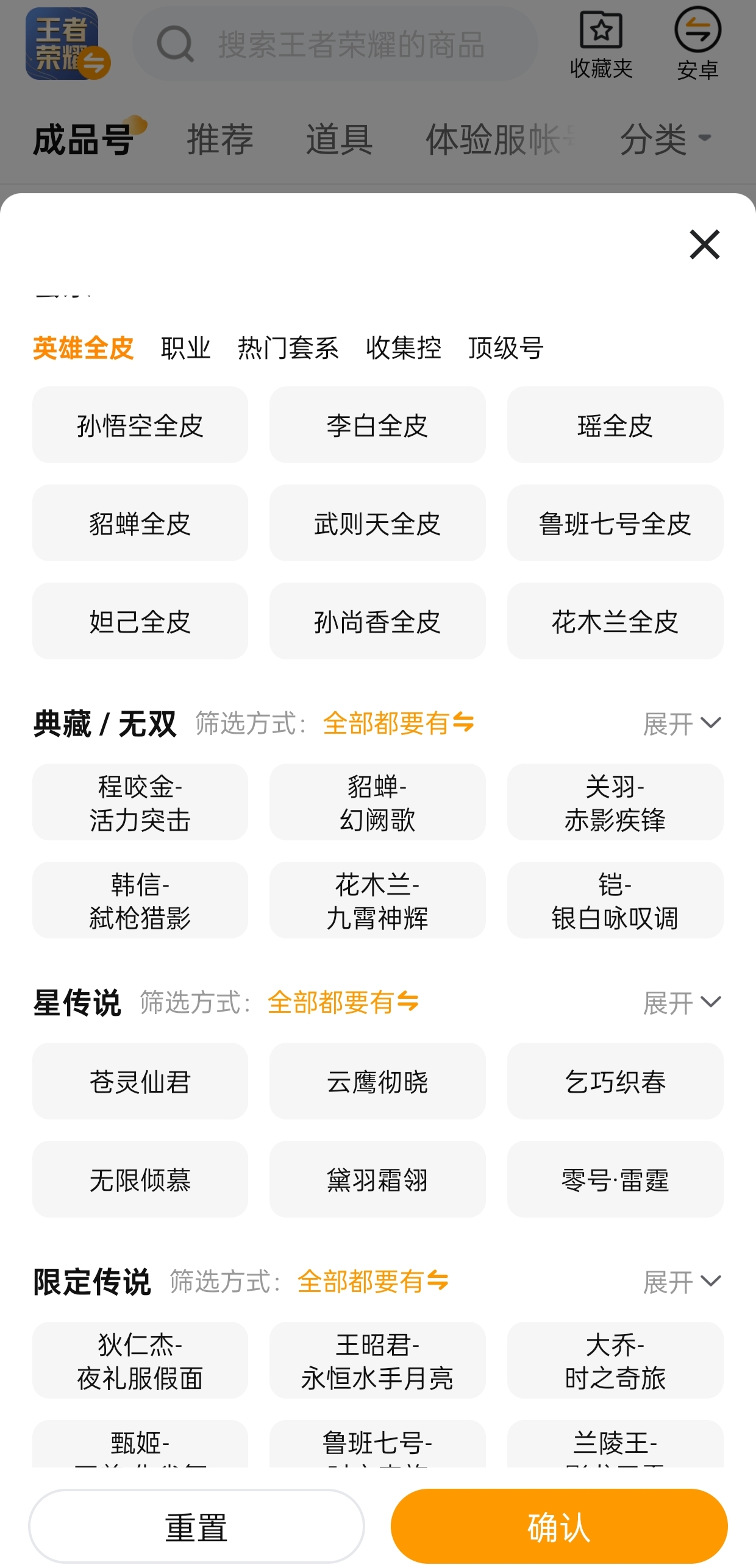This screenshot has width=756, height=1568.
Task: Open the 收集控 tab
Action: pos(403,348)
